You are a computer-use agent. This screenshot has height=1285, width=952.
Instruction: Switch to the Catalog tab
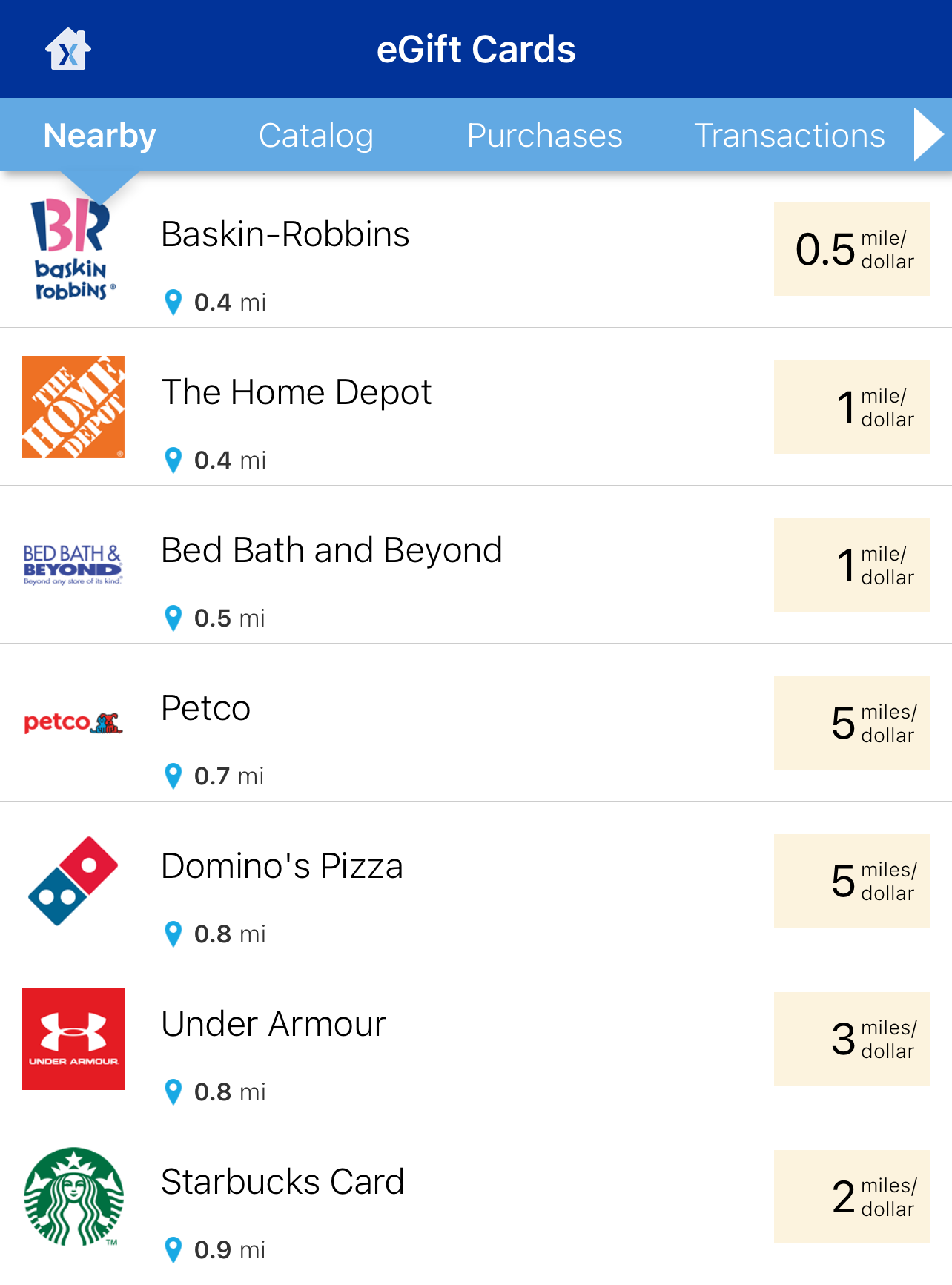pyautogui.click(x=316, y=136)
